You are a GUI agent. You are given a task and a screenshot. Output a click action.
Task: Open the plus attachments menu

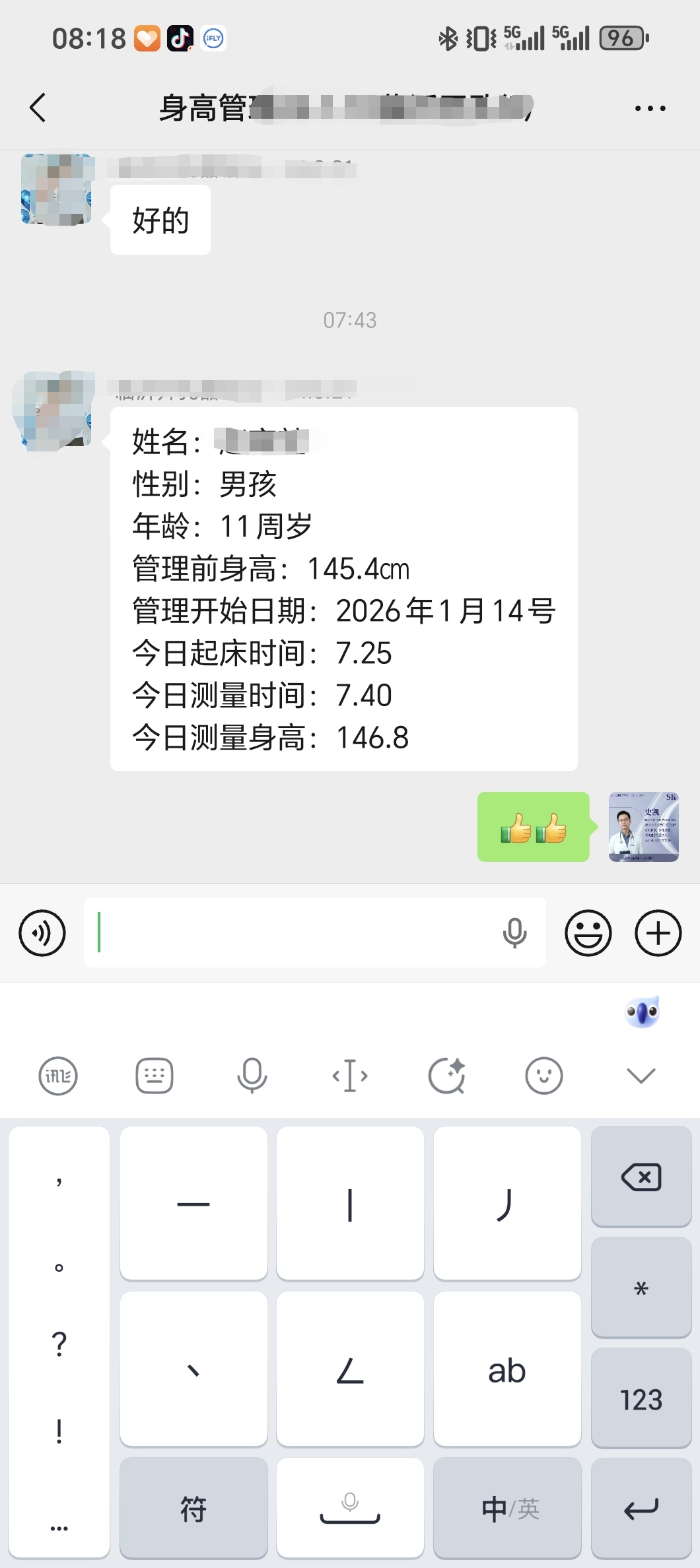(658, 932)
